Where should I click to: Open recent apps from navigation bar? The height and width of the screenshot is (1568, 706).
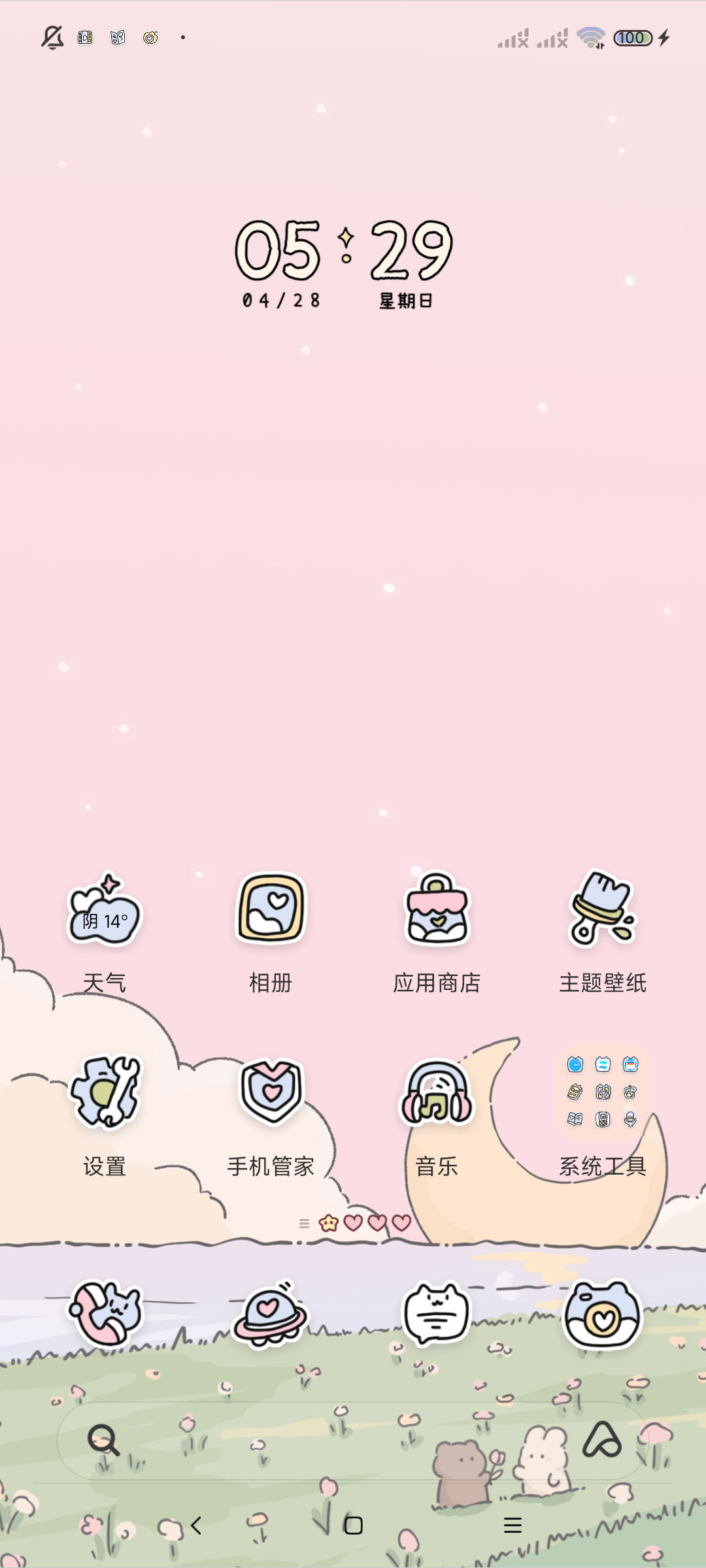coord(513,1525)
